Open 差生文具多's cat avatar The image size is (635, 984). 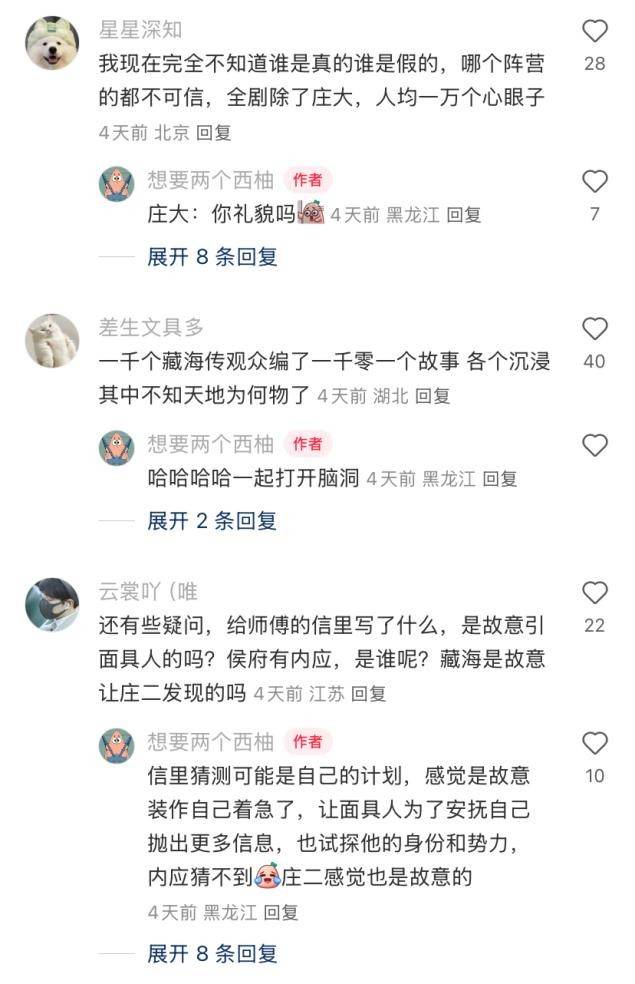click(52, 341)
